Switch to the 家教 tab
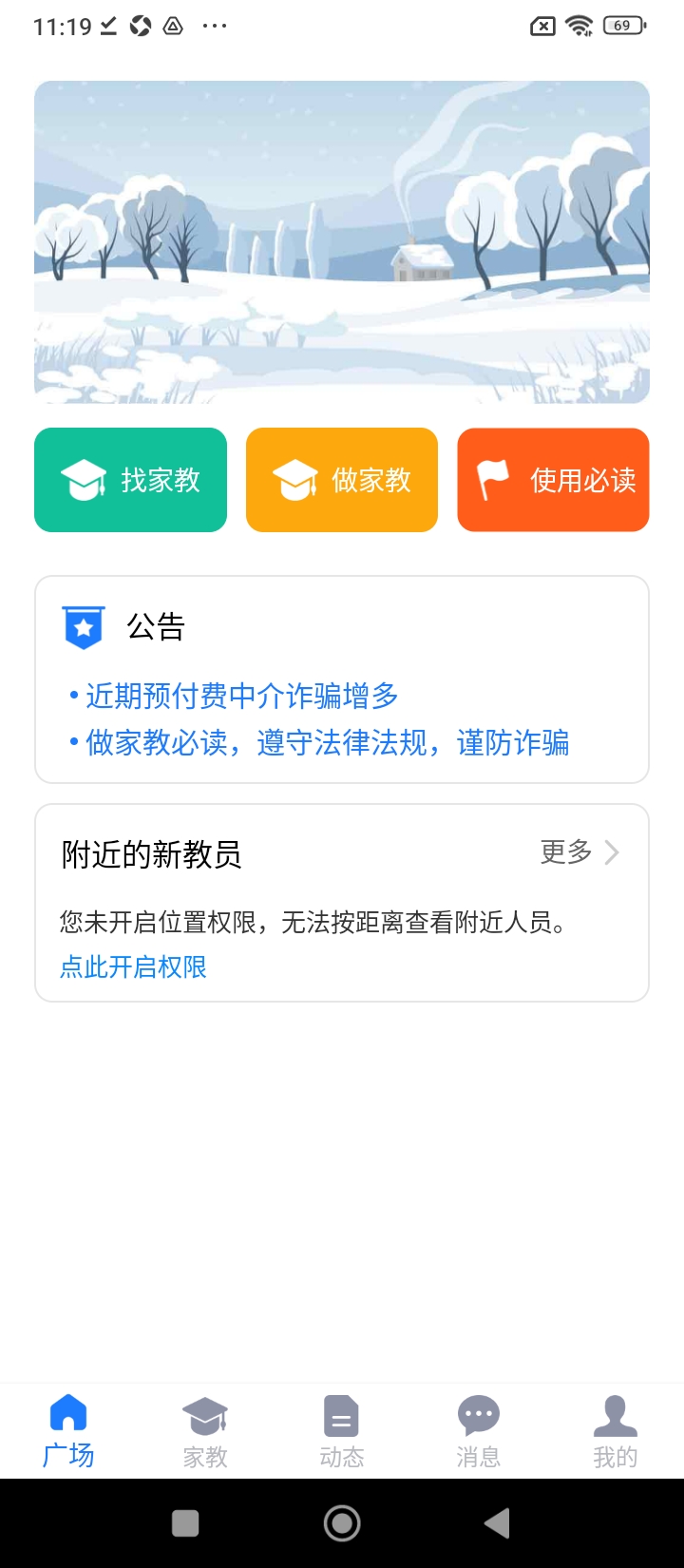This screenshot has height=1568, width=684. click(x=205, y=1432)
